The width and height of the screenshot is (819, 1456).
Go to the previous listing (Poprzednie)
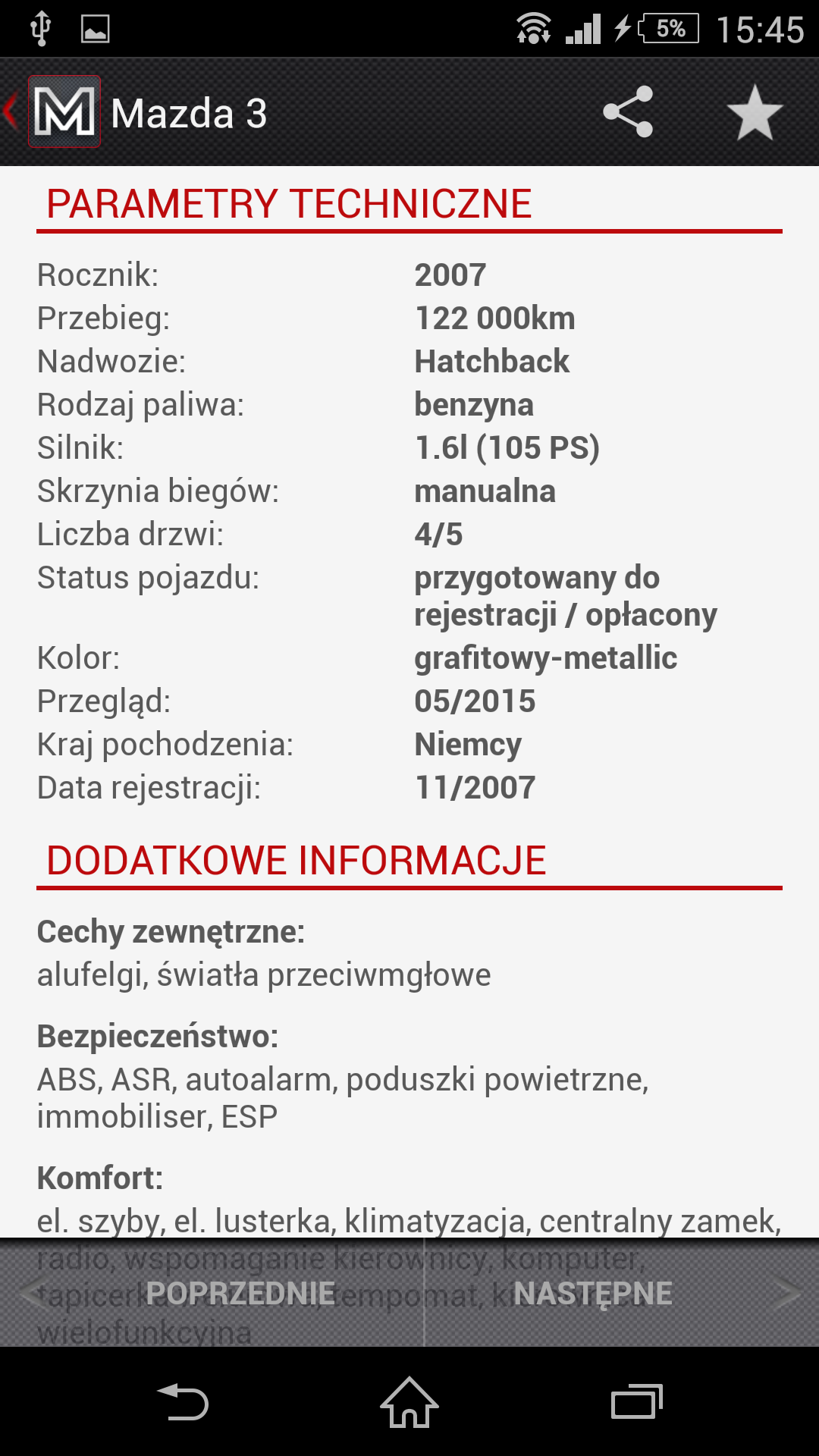[212, 1293]
